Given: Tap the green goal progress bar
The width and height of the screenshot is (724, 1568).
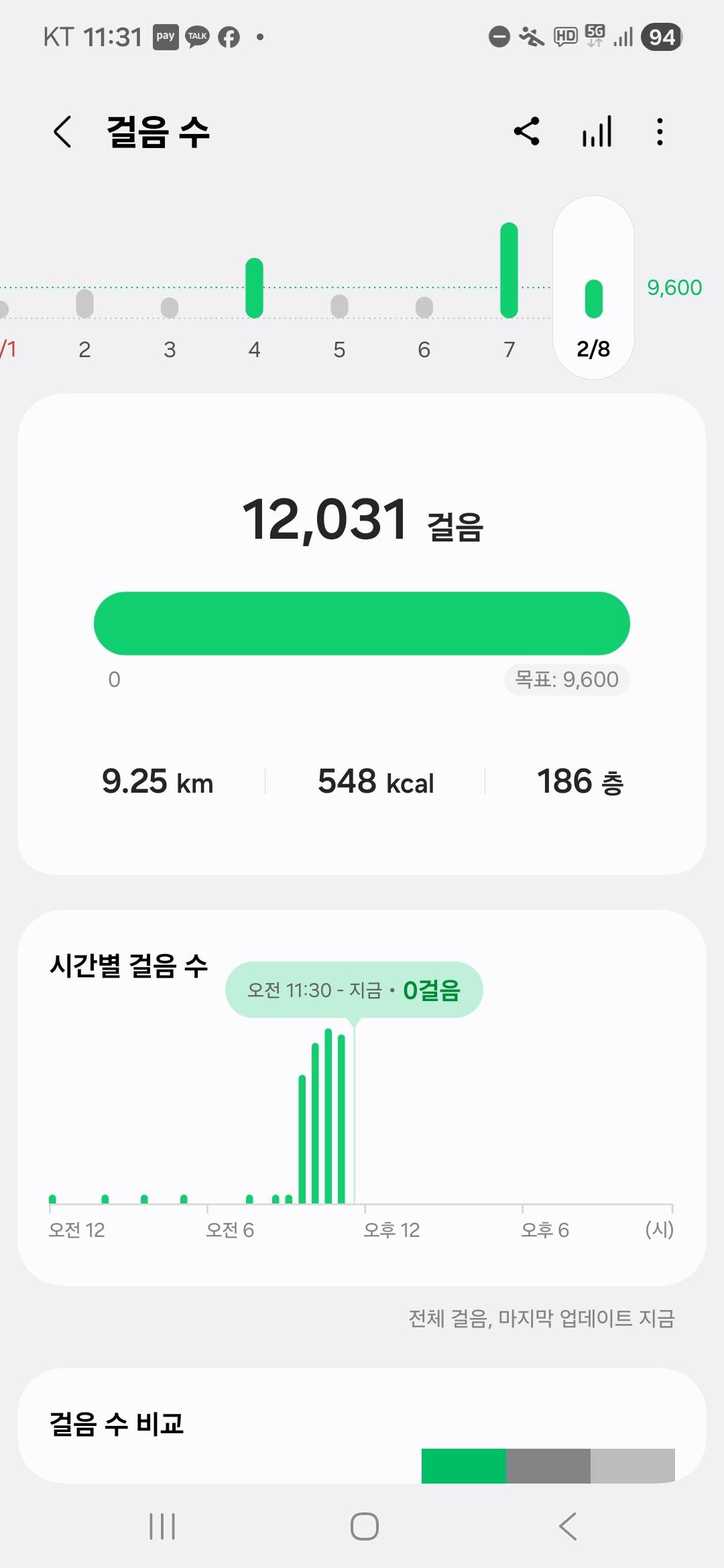Looking at the screenshot, I should 362,623.
